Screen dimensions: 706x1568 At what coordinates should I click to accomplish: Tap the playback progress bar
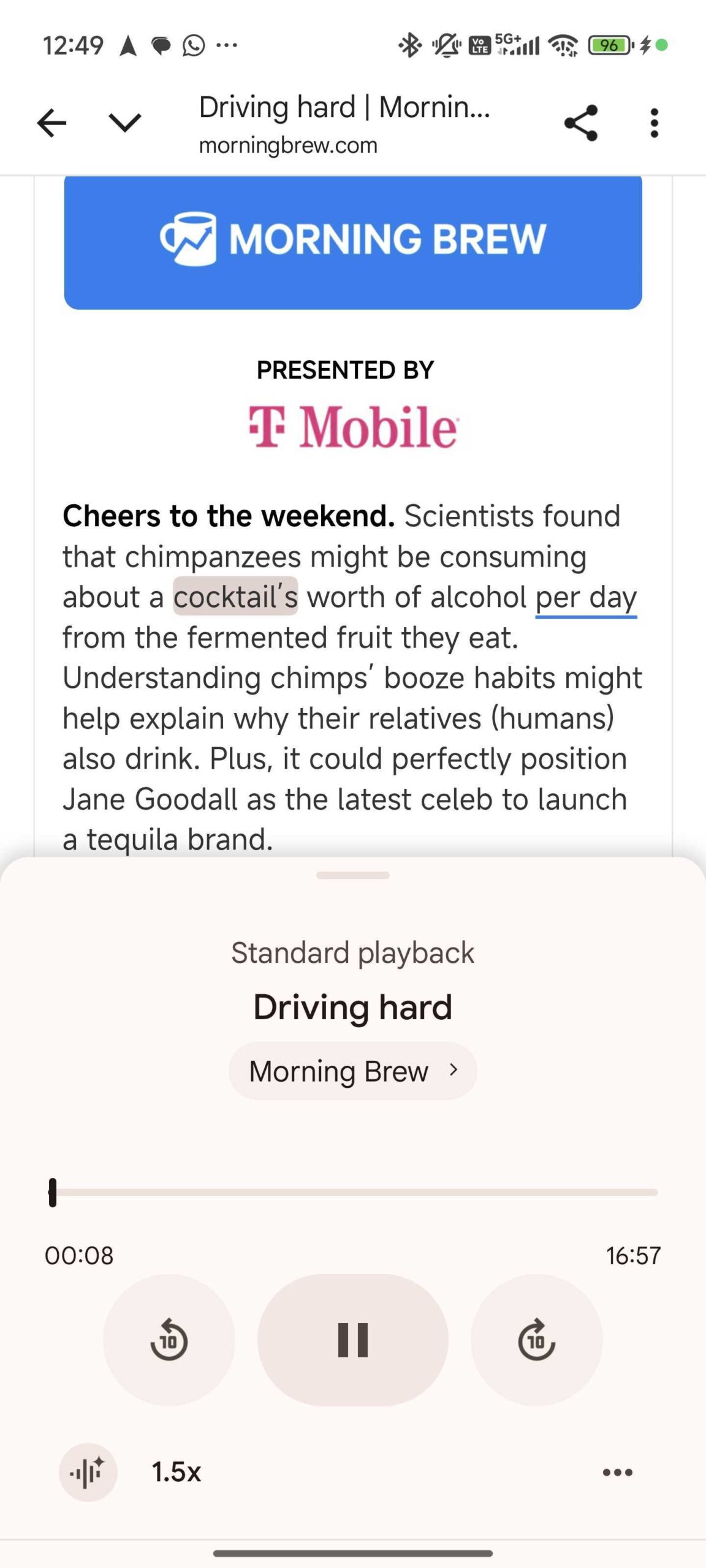tap(355, 1192)
